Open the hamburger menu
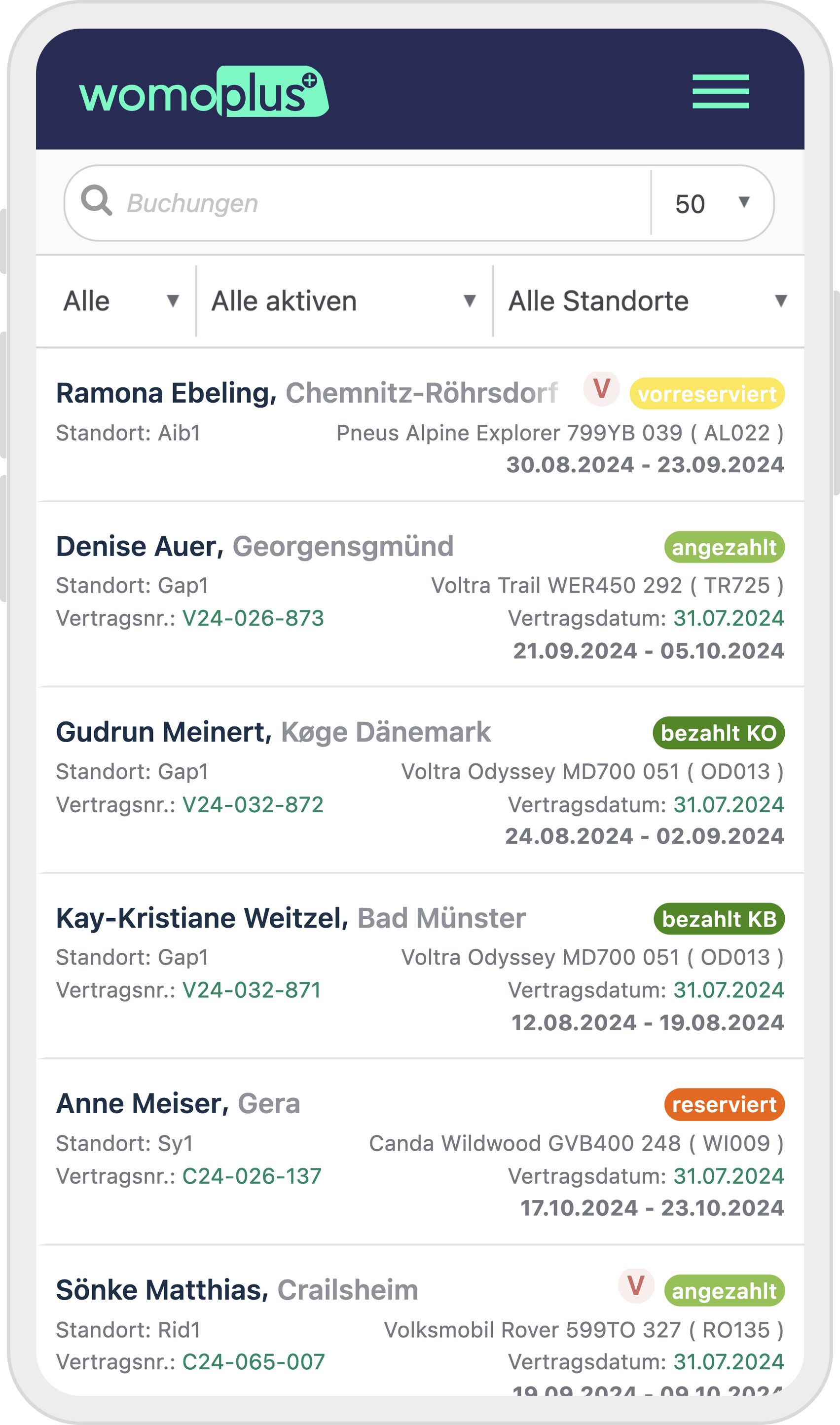 720,91
